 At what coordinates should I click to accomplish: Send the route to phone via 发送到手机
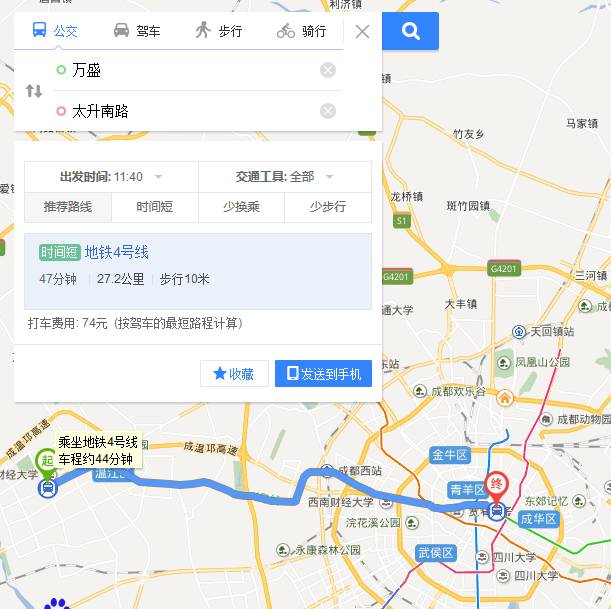(x=323, y=374)
